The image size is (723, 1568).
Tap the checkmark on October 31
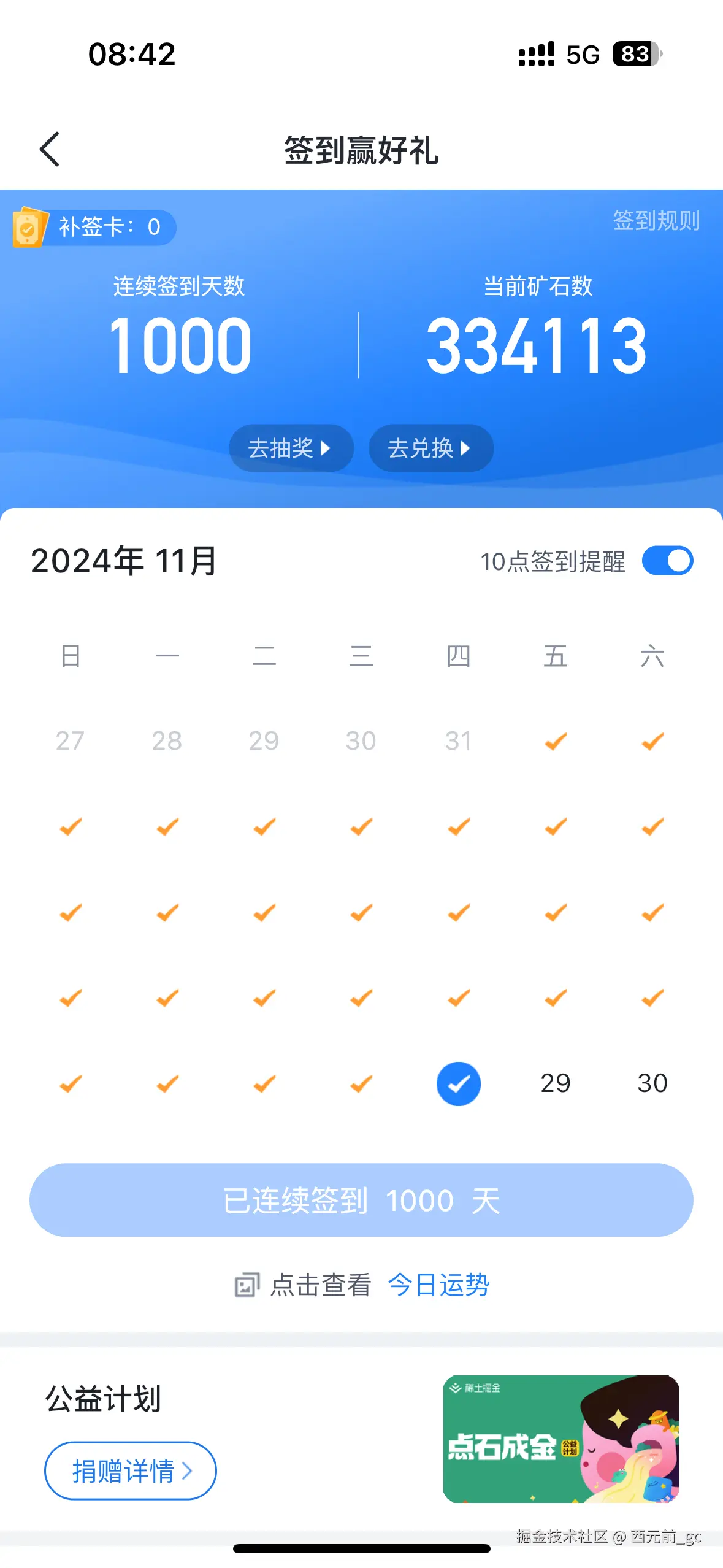459,741
